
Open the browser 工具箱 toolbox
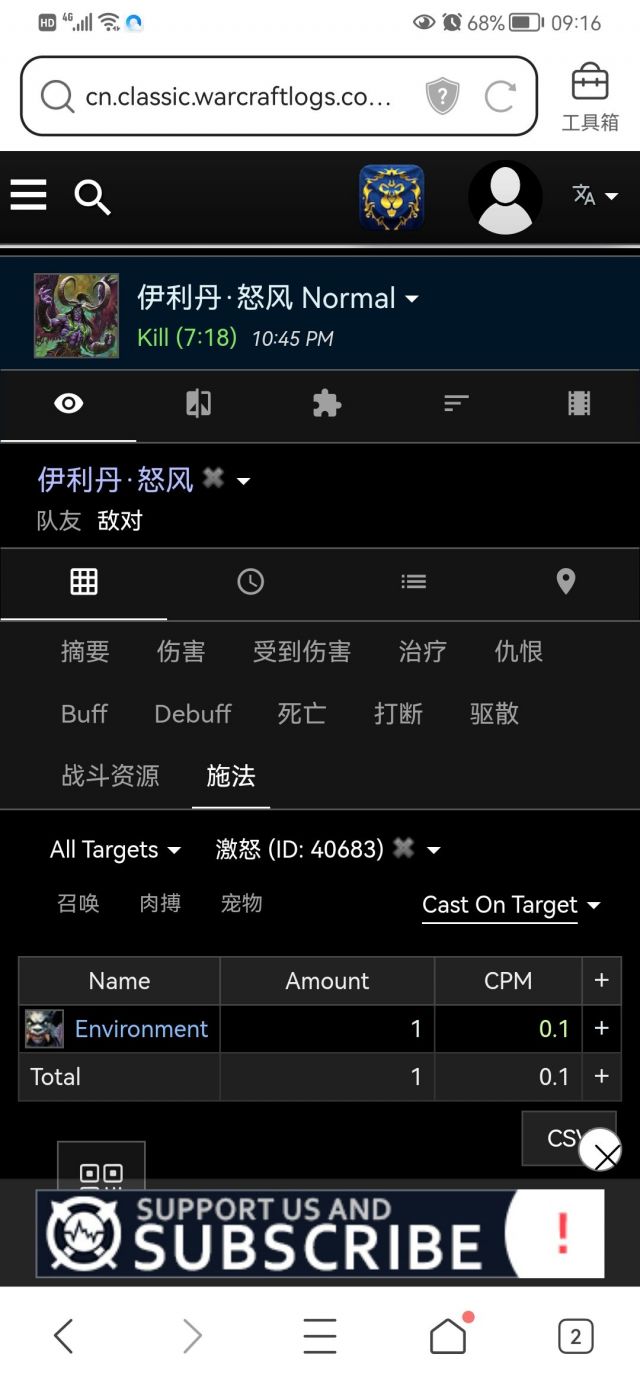coord(590,97)
